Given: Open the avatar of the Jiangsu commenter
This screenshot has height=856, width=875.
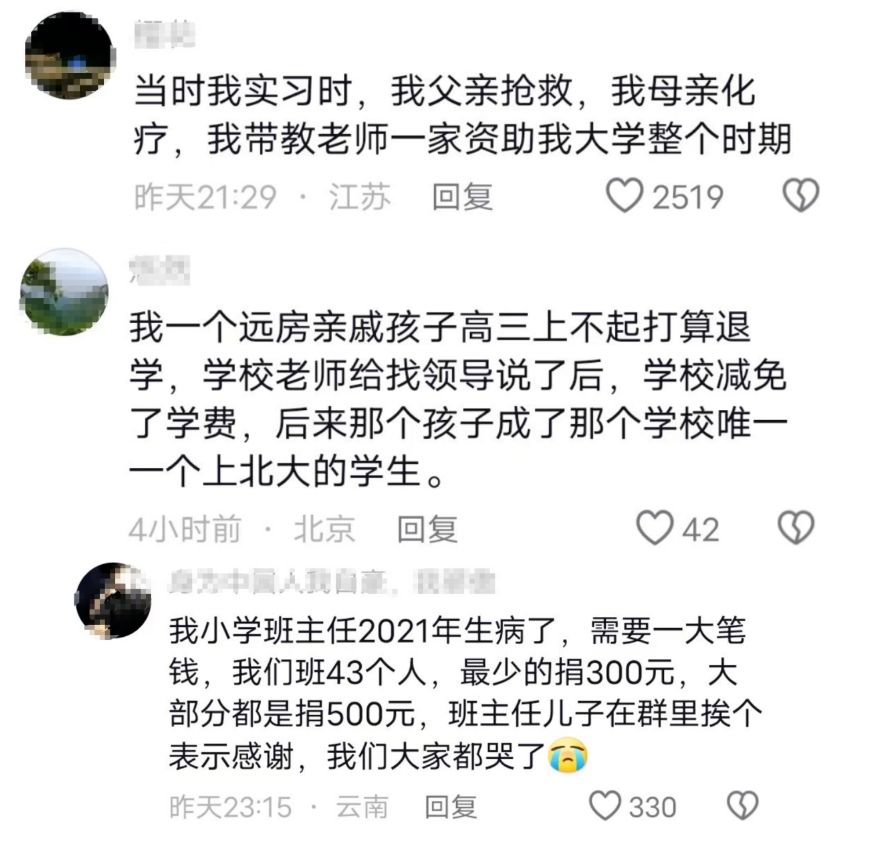Looking at the screenshot, I should pyautogui.click(x=69, y=55).
